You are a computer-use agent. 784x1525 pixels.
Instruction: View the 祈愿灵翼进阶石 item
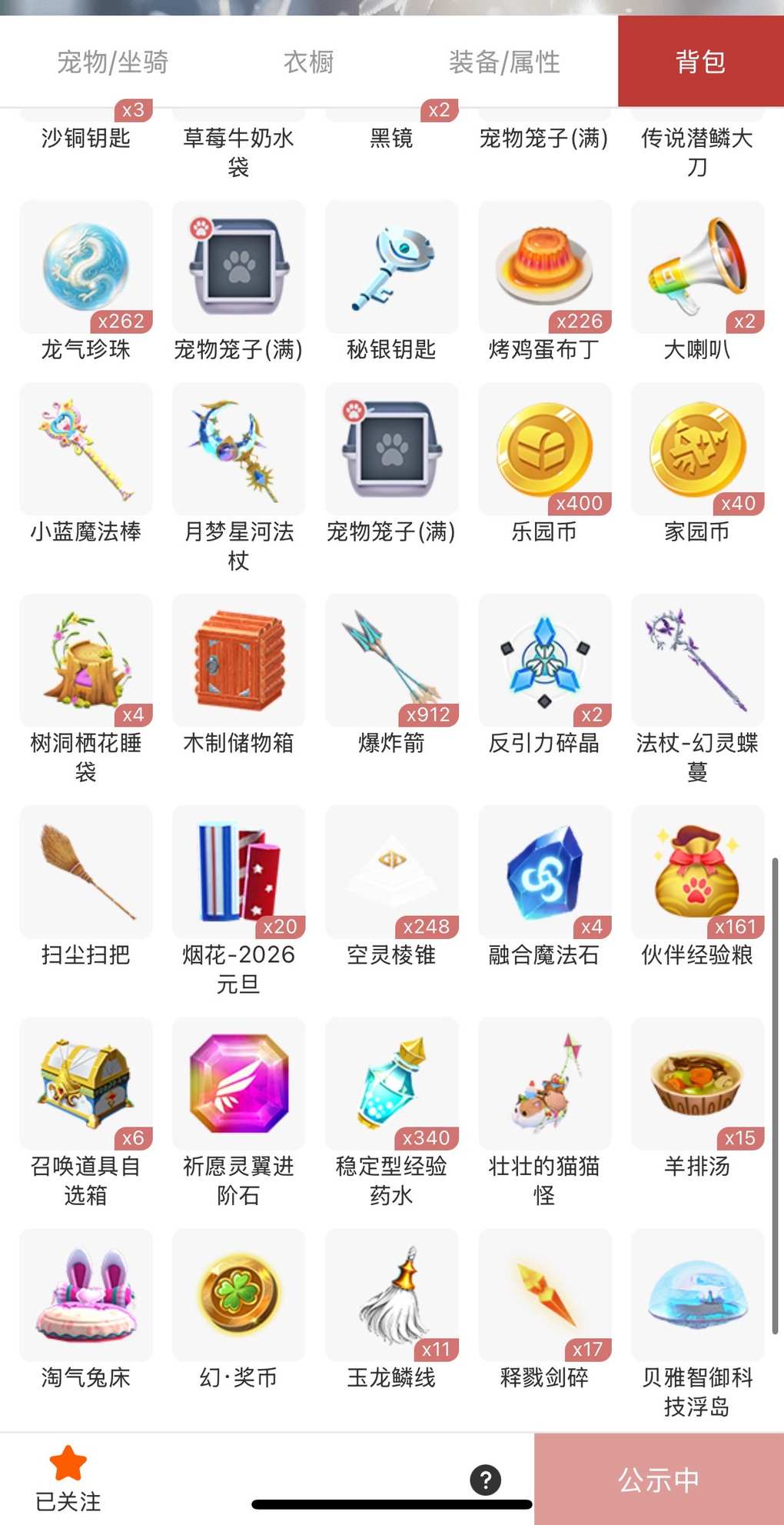click(x=238, y=1084)
